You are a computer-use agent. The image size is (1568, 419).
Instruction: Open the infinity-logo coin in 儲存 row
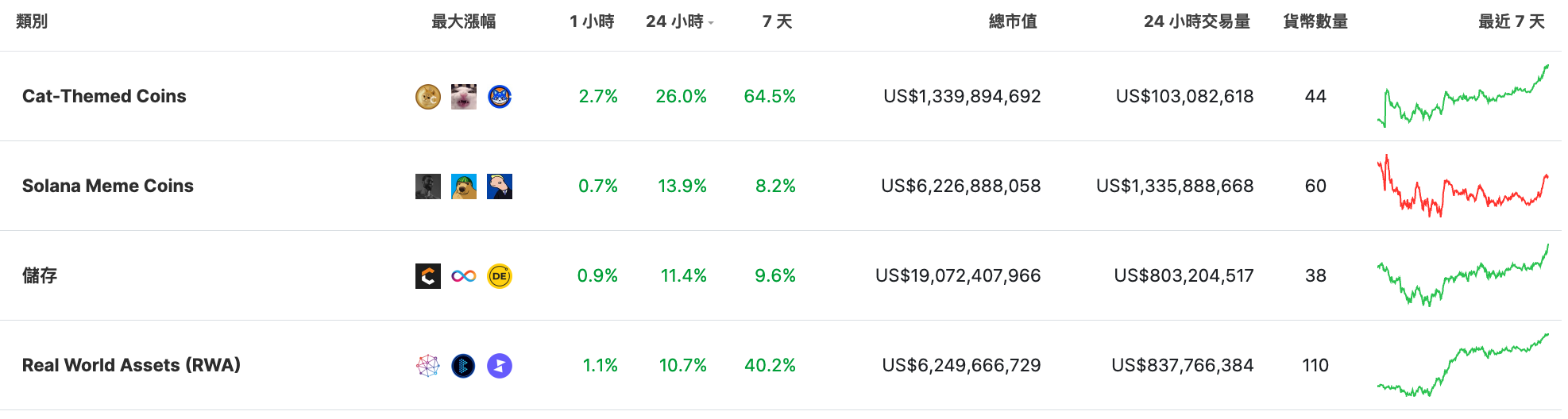[464, 276]
